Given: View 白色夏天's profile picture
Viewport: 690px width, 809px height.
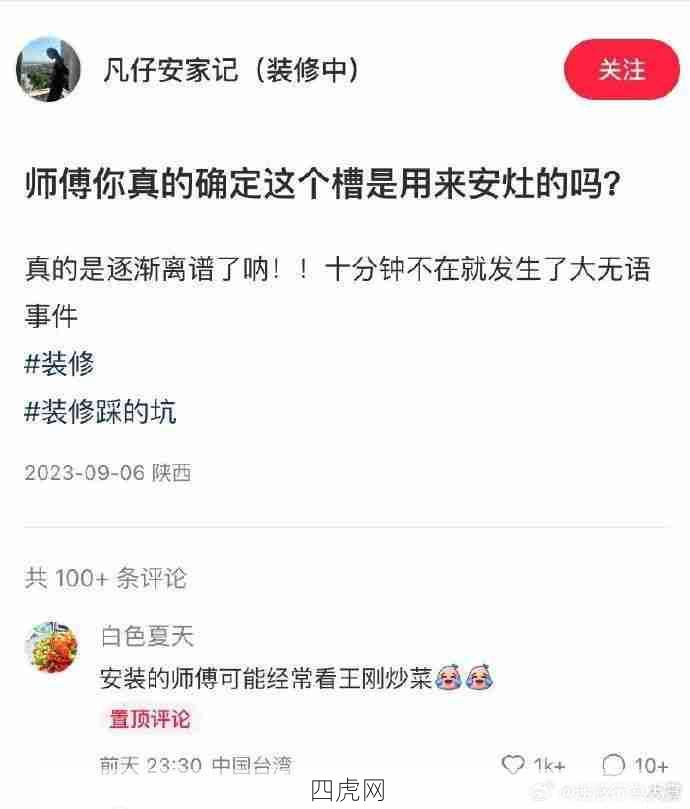Looking at the screenshot, I should point(52,647).
